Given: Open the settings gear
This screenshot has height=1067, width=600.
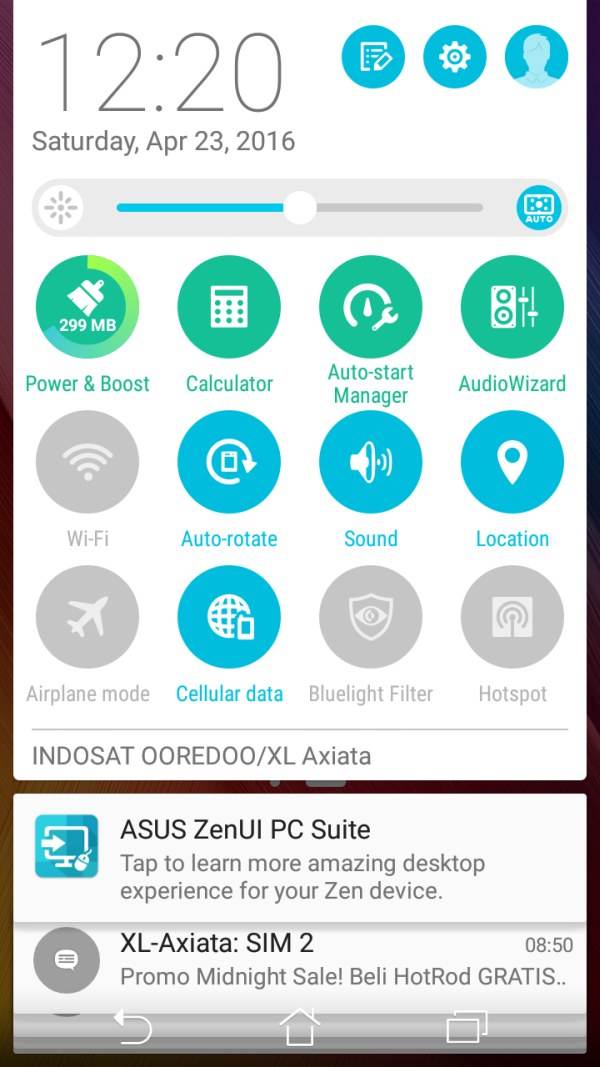Looking at the screenshot, I should pos(454,56).
